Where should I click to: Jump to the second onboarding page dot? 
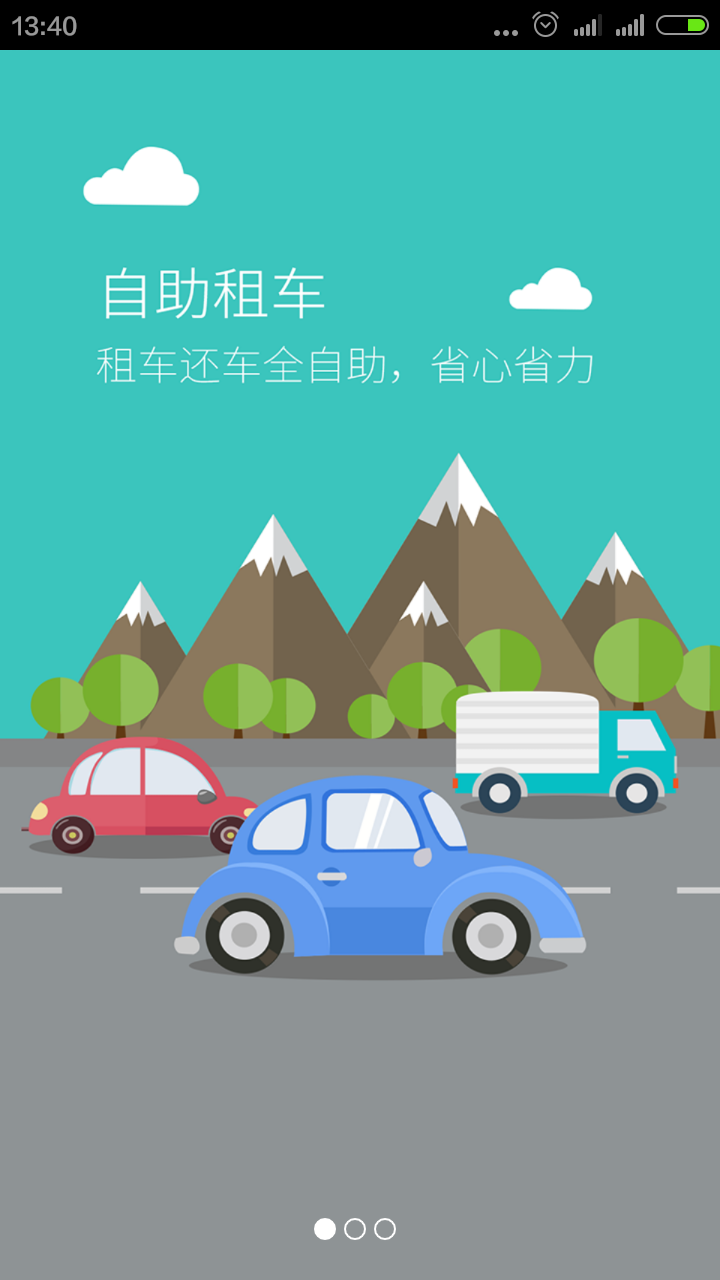pos(355,1229)
